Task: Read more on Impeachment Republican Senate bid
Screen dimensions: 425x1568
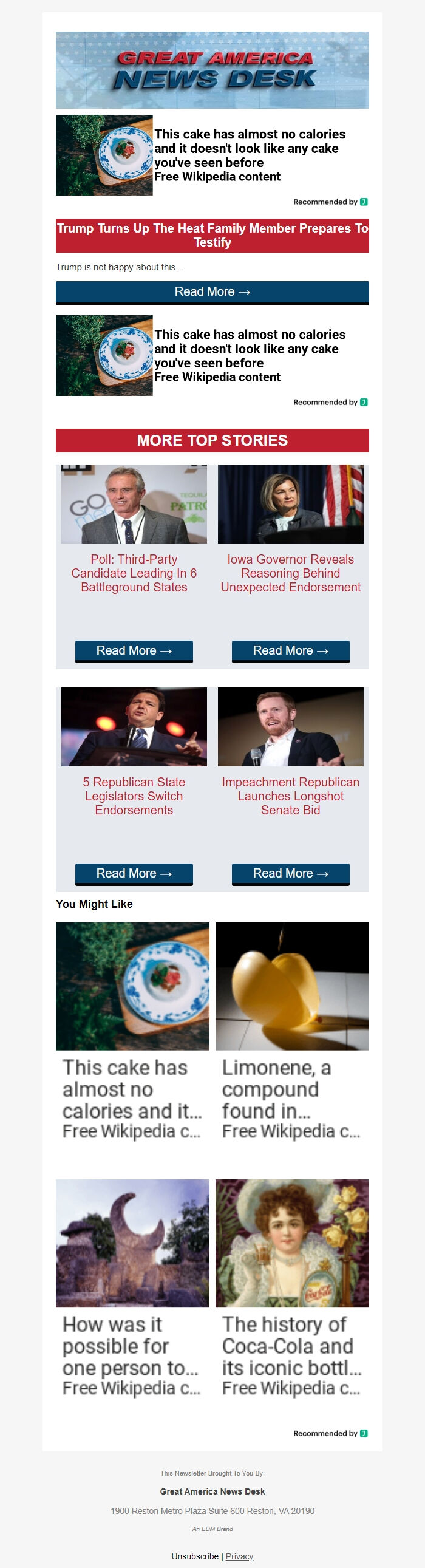Action: click(x=290, y=873)
